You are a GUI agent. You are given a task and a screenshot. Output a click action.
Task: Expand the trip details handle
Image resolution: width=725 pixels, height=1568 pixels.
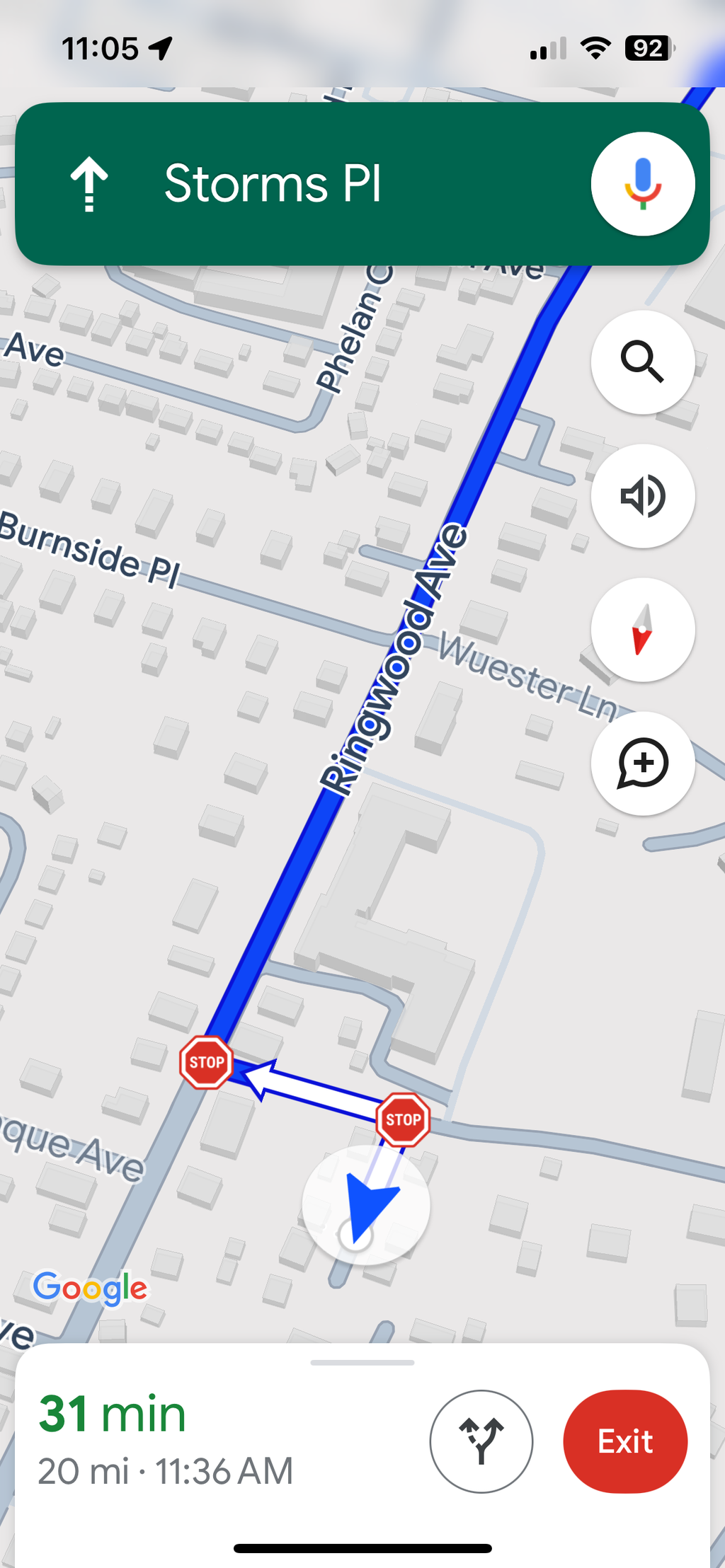[x=362, y=1362]
